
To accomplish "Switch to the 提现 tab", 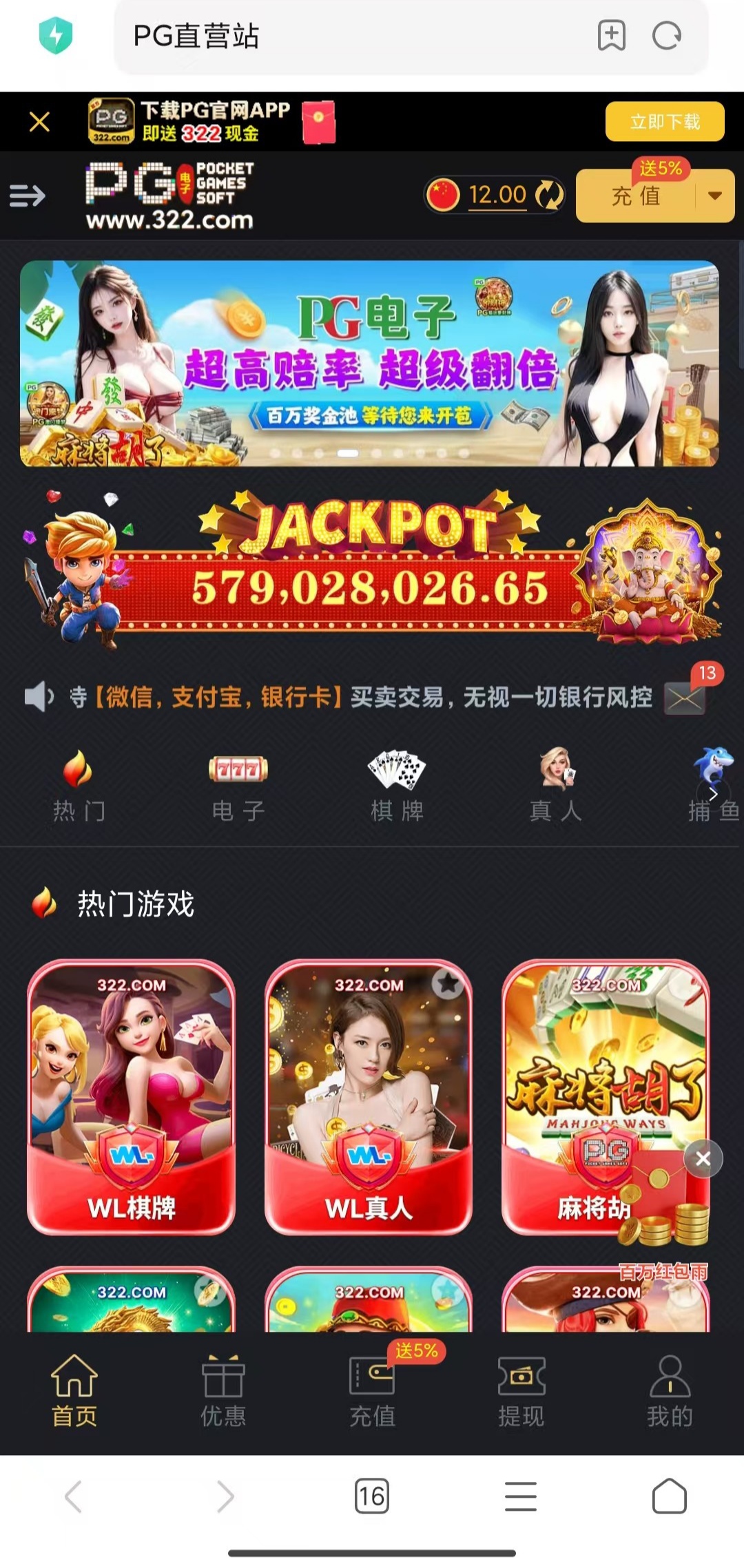I will [521, 1390].
